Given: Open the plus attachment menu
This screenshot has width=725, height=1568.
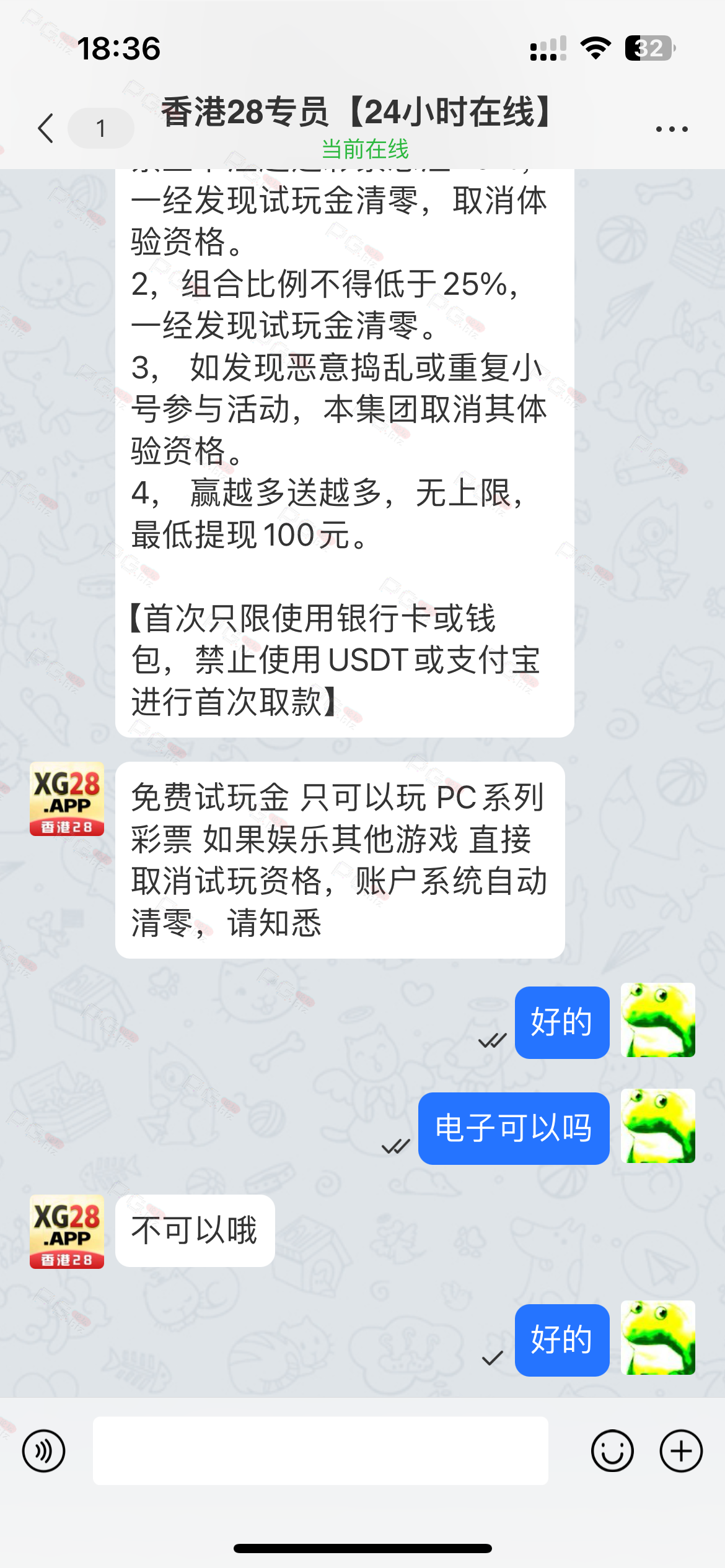Looking at the screenshot, I should pyautogui.click(x=680, y=1451).
